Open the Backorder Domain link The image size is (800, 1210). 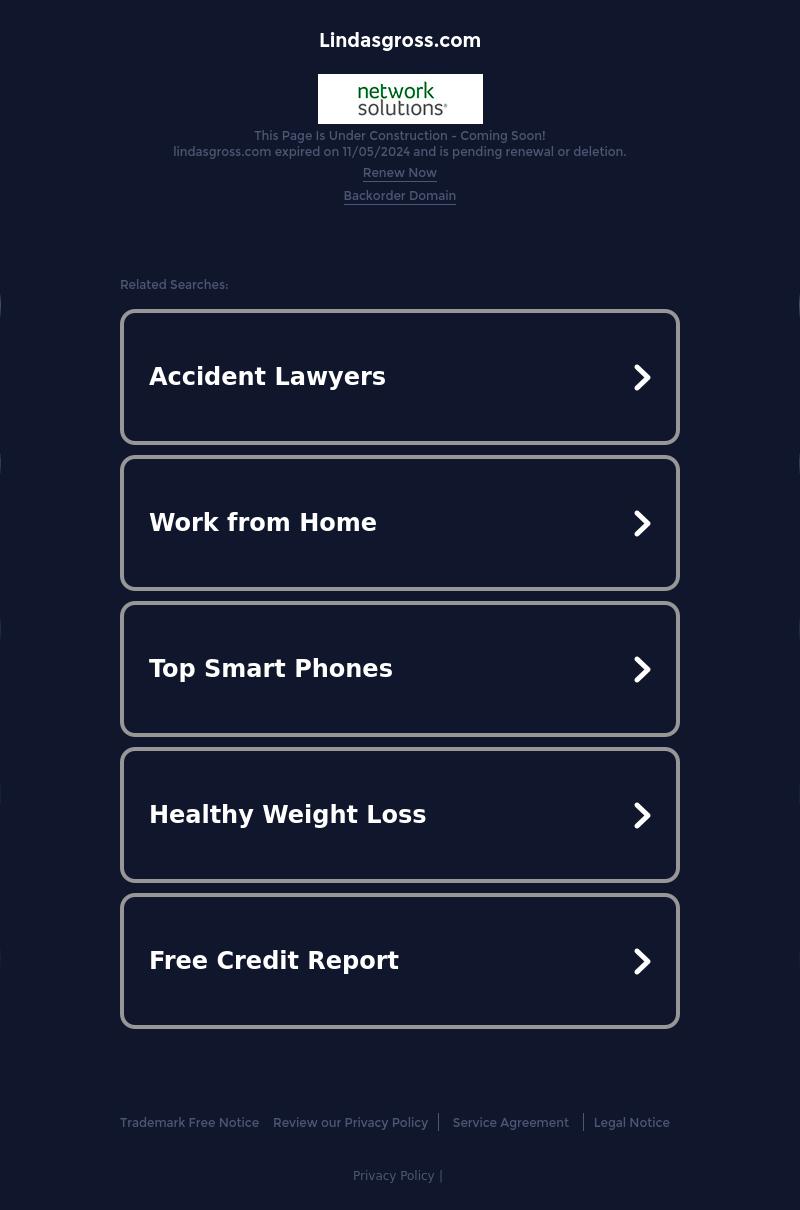(399, 196)
